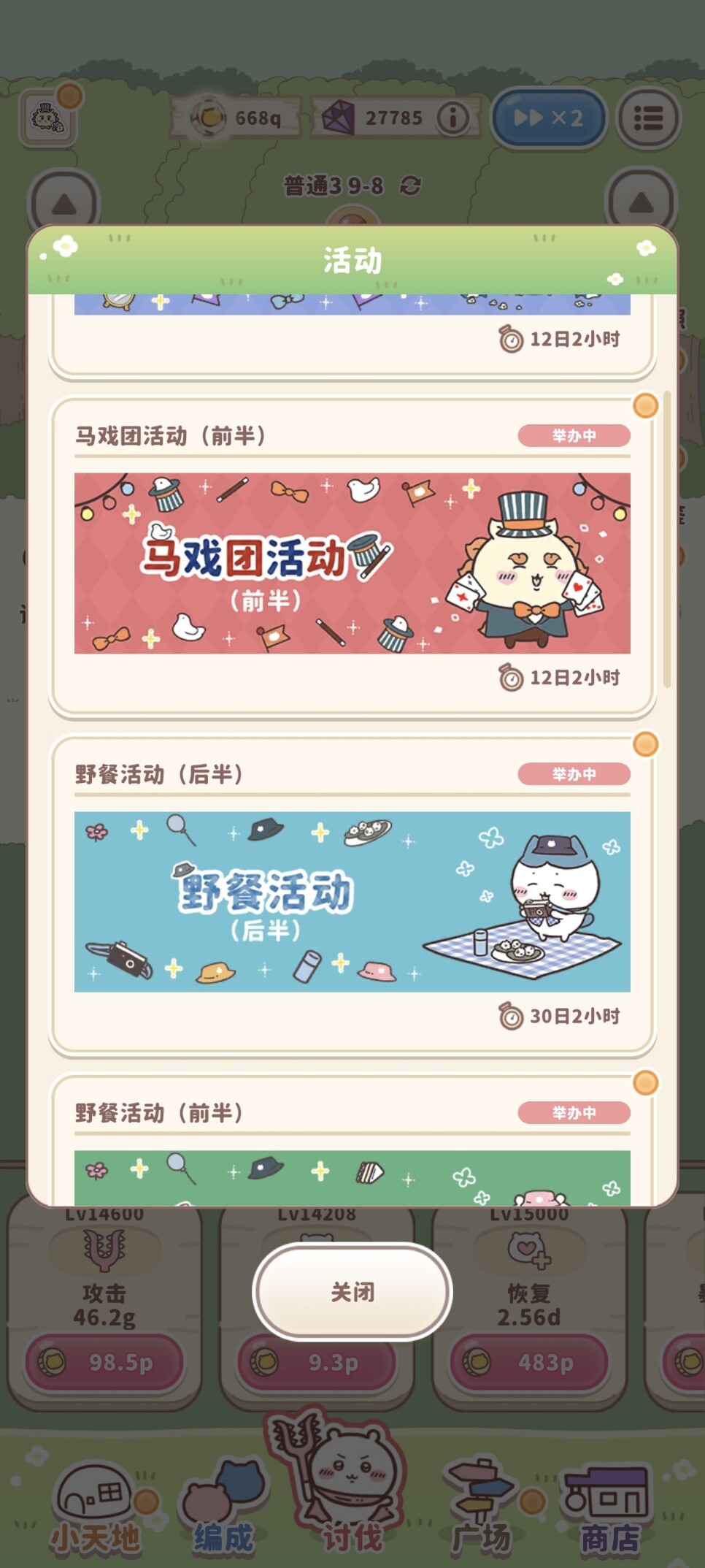Refresh the 普通3 9-8 stage

pos(411,186)
